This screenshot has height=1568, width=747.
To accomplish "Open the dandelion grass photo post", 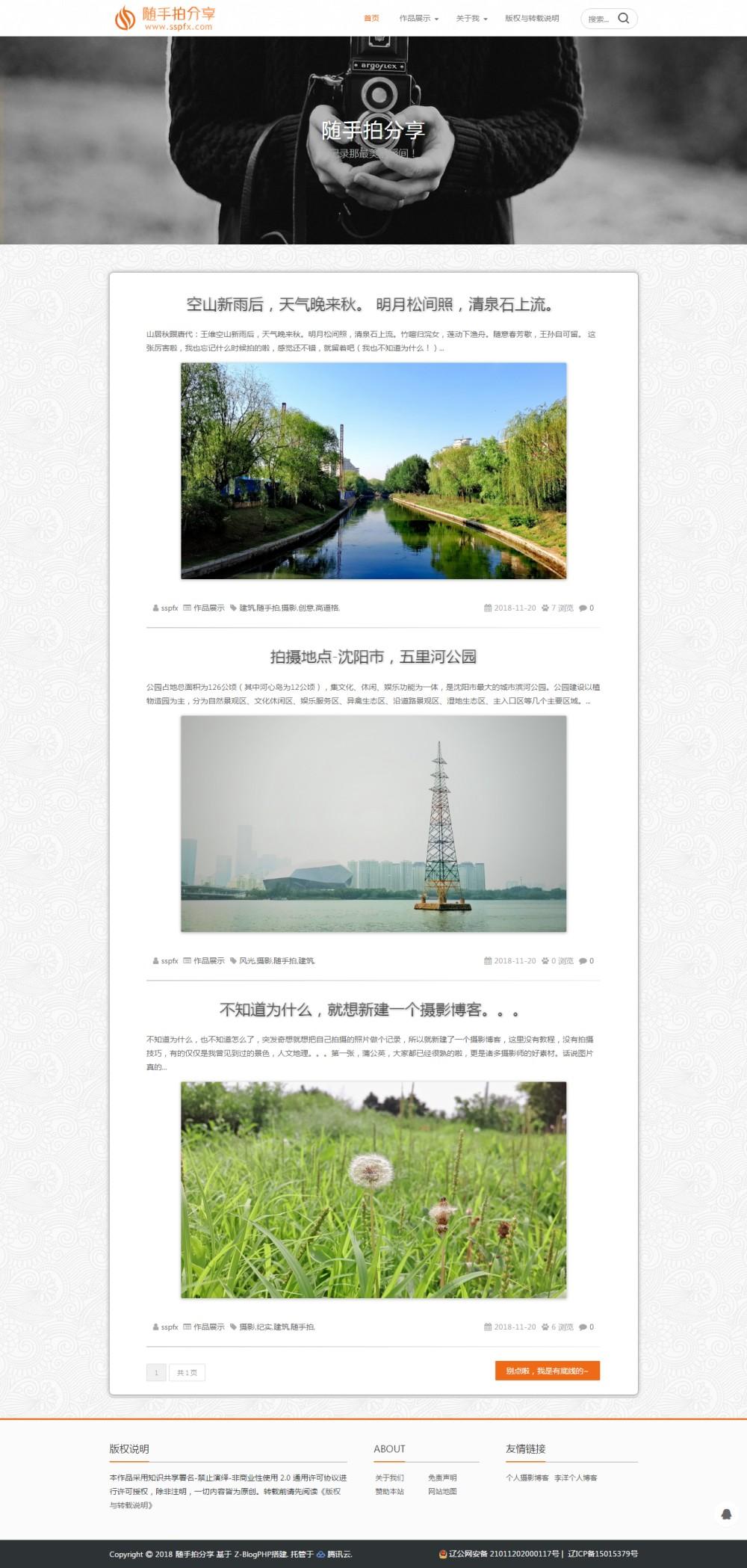I will point(373,1190).
